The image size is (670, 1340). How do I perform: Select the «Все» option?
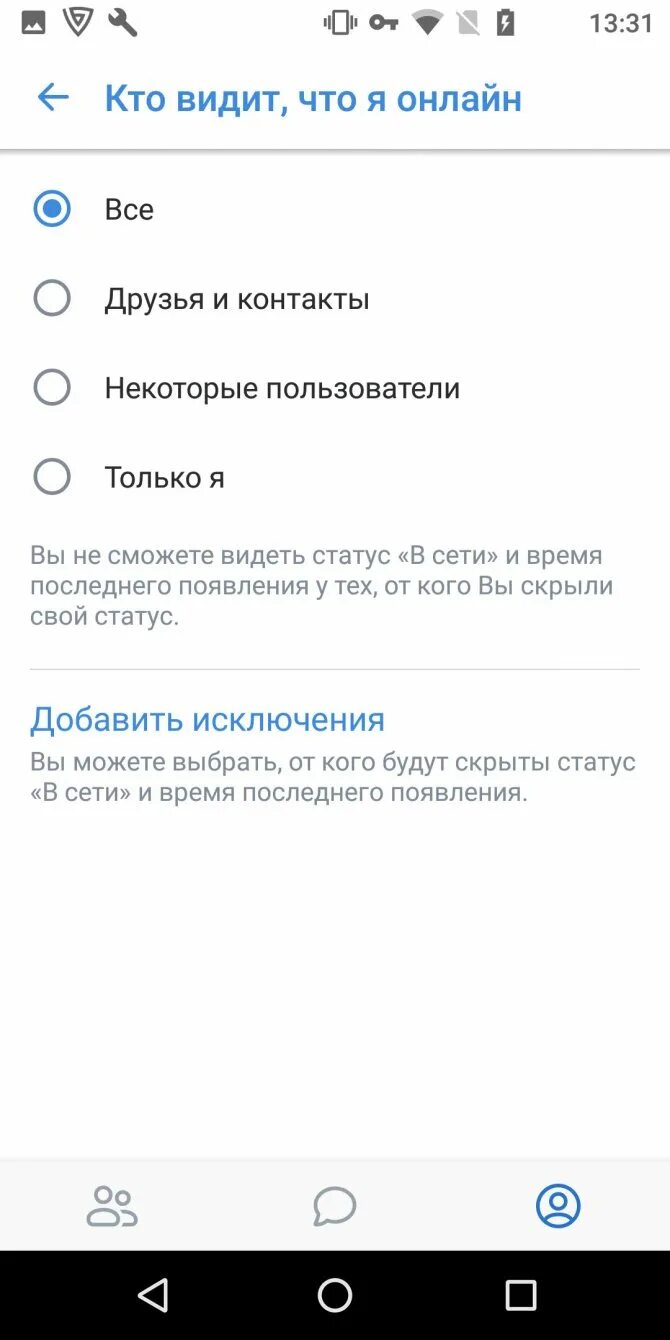52,209
